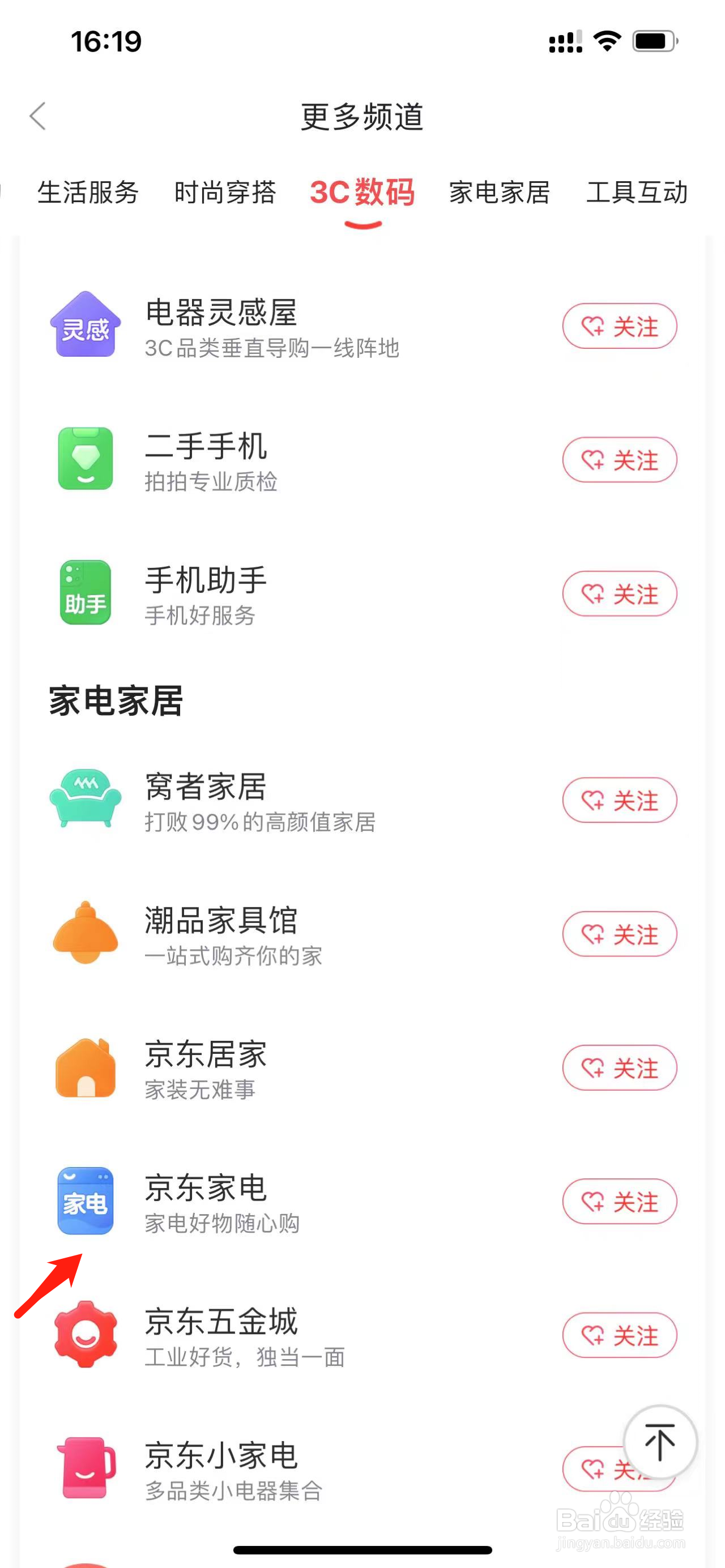
Task: Switch to the 生活服务 tab
Action: (88, 193)
